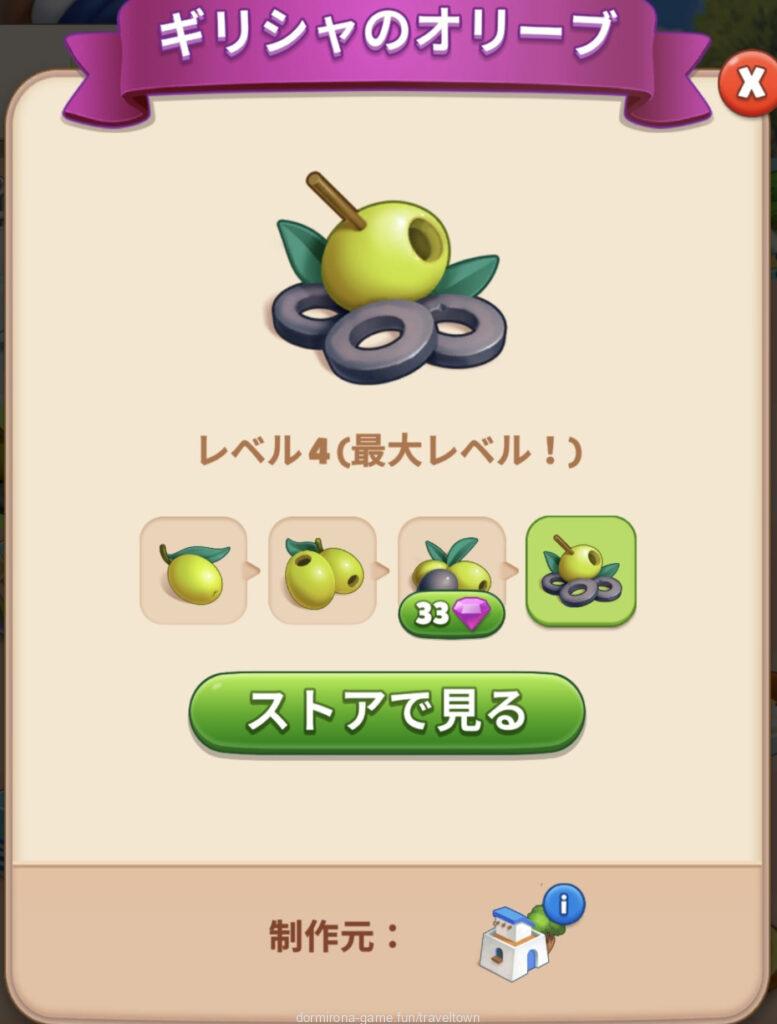The width and height of the screenshot is (777, 1024).
Task: Close the Greek olive dialog
Action: pyautogui.click(x=748, y=85)
